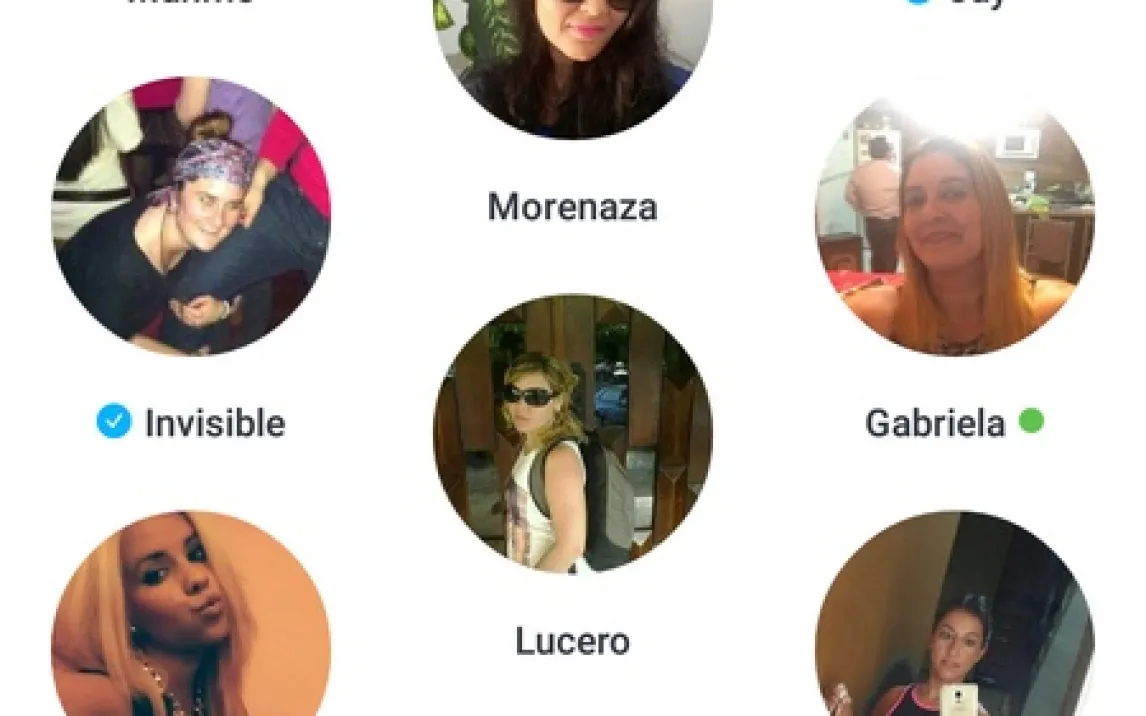Open the mirror selfie profile photo
1146x716 pixels.
(x=954, y=620)
